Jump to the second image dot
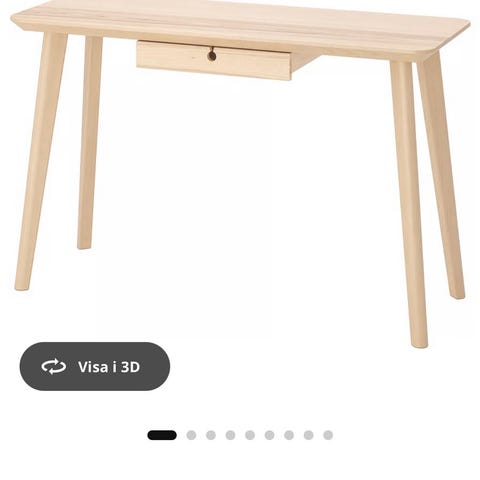 coord(191,435)
